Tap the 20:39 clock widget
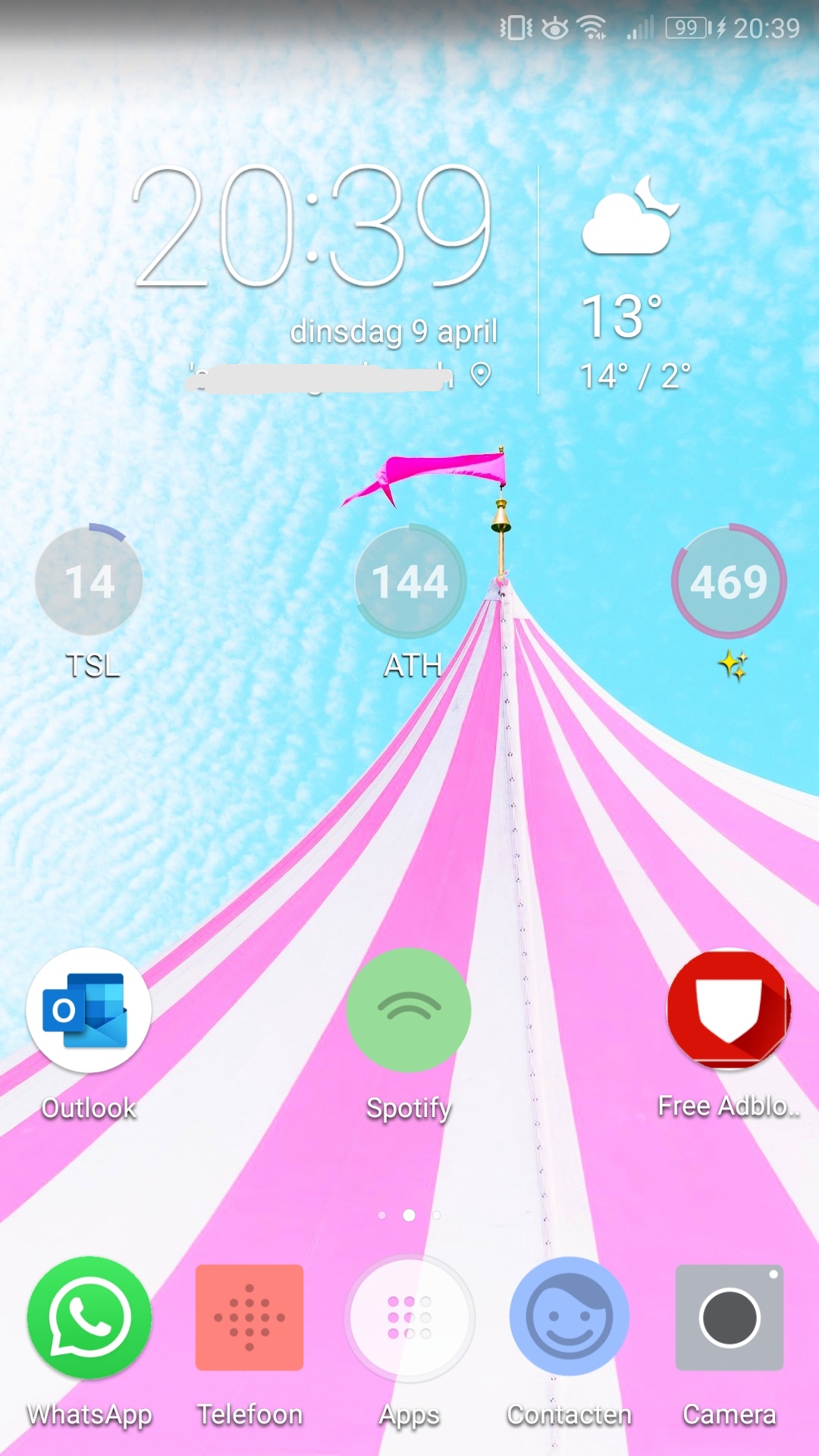Image resolution: width=819 pixels, height=1456 pixels. coord(312,226)
